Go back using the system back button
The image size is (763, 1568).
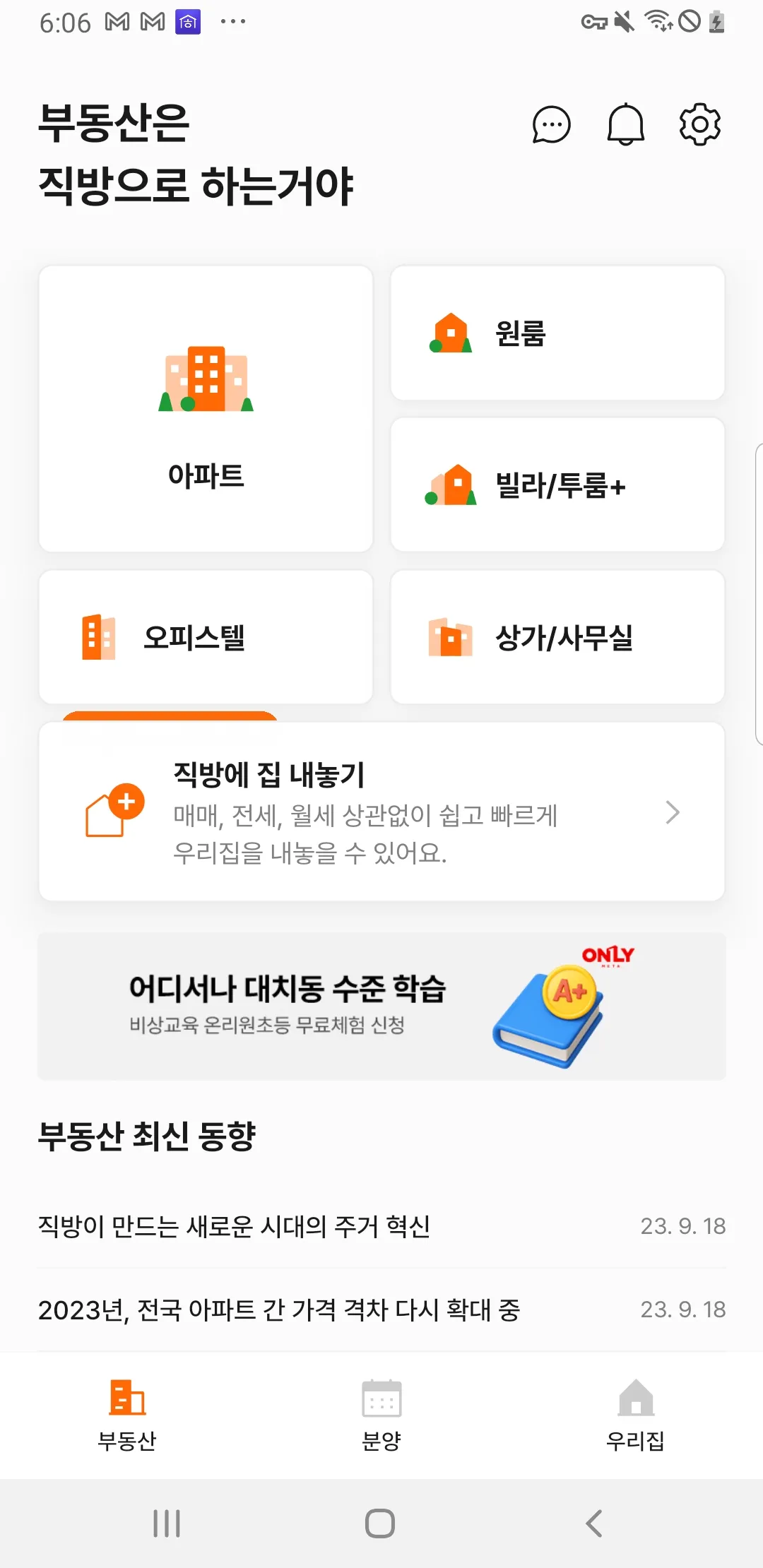pos(594,1524)
